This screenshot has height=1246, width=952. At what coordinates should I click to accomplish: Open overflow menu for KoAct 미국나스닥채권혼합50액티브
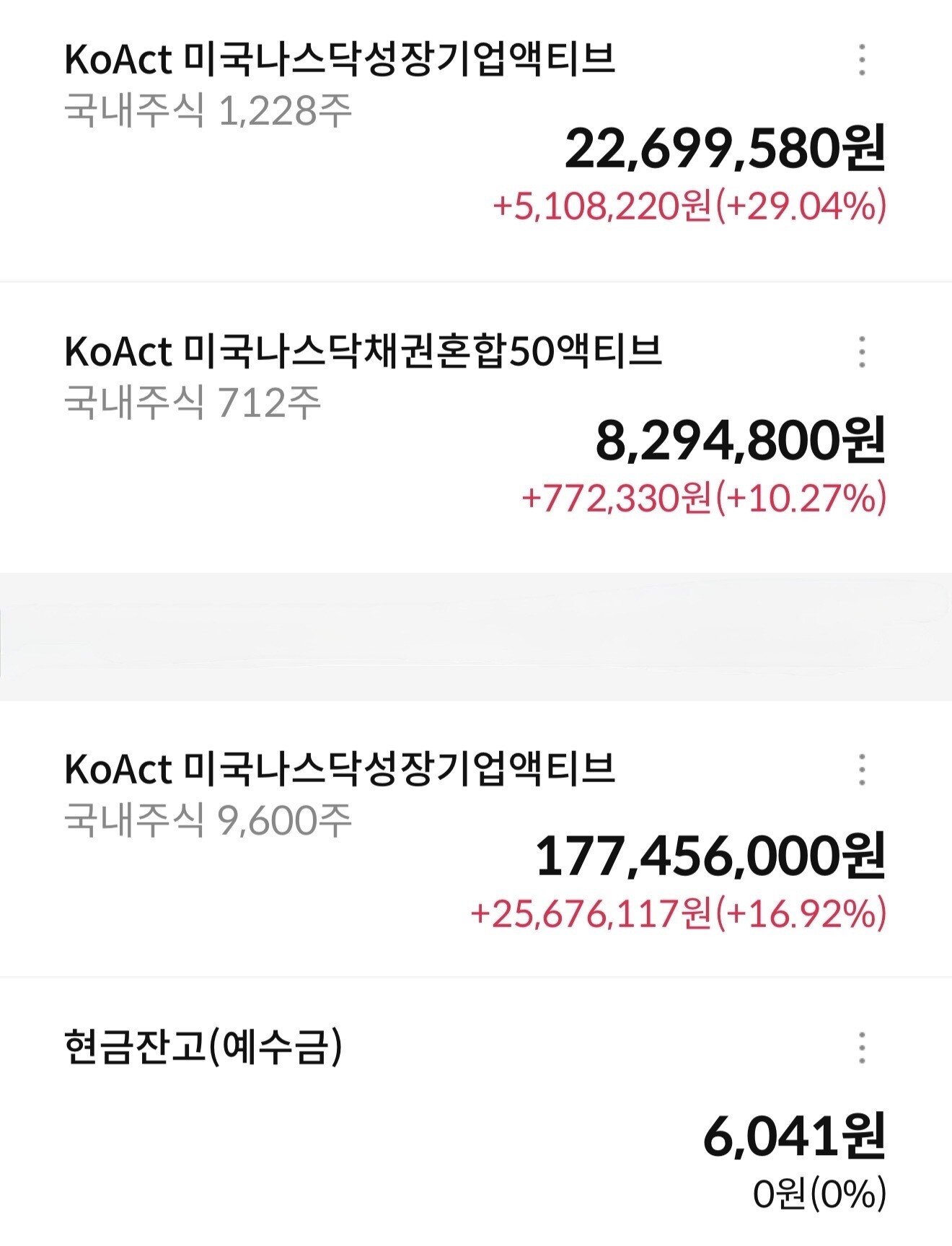pyautogui.click(x=862, y=352)
